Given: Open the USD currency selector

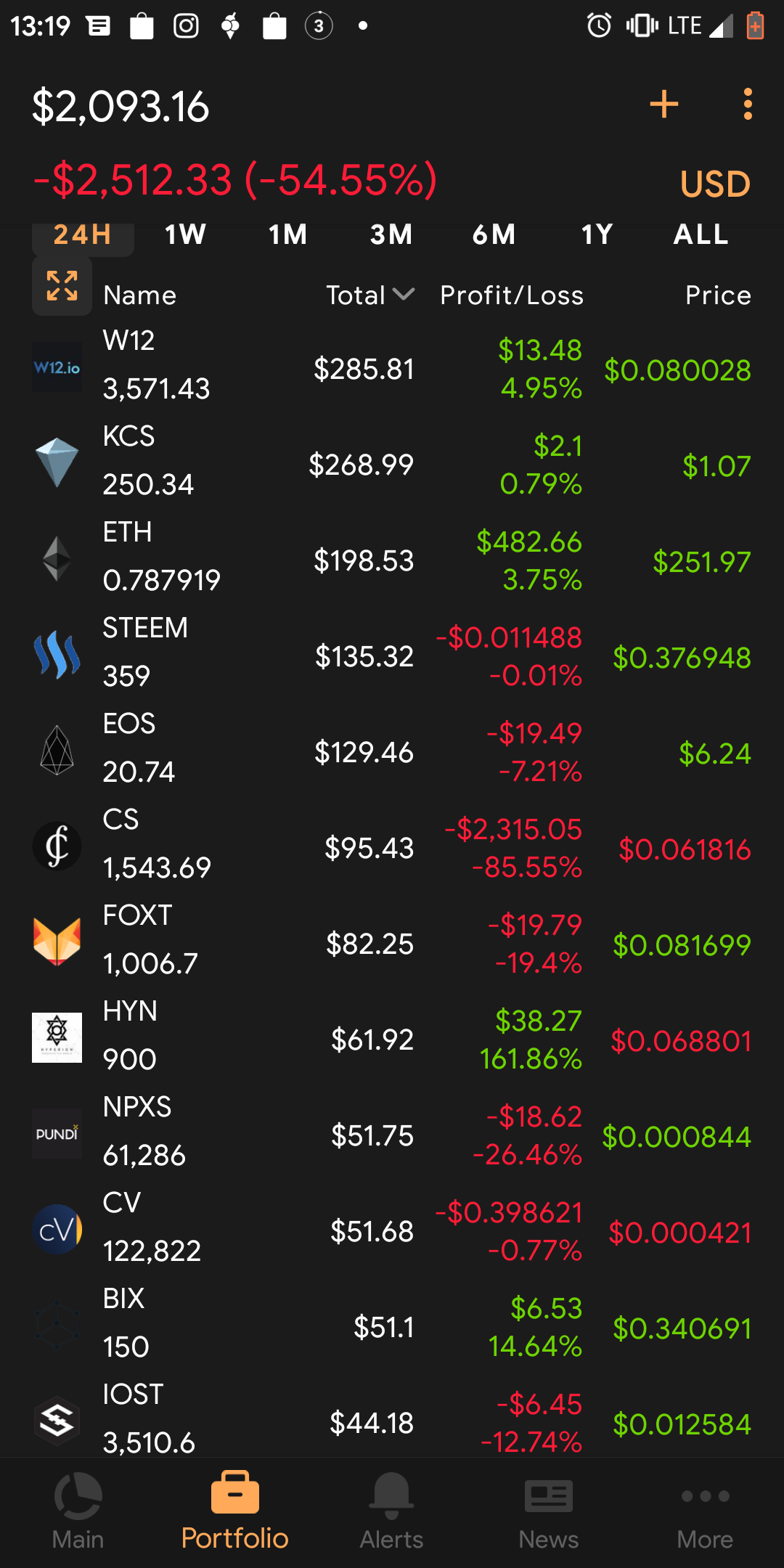Looking at the screenshot, I should coord(714,184).
